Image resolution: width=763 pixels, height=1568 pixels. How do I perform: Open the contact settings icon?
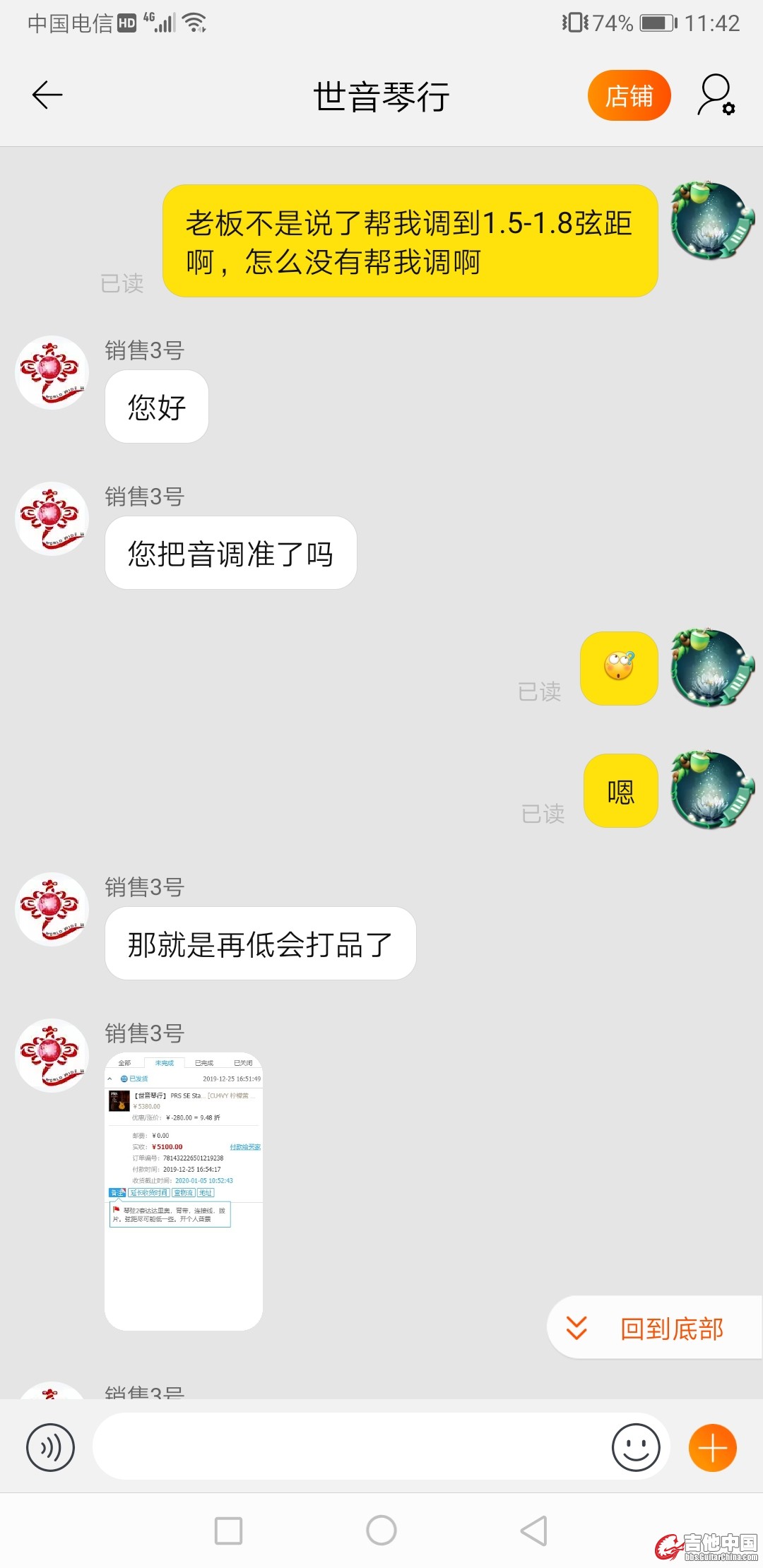[x=716, y=95]
